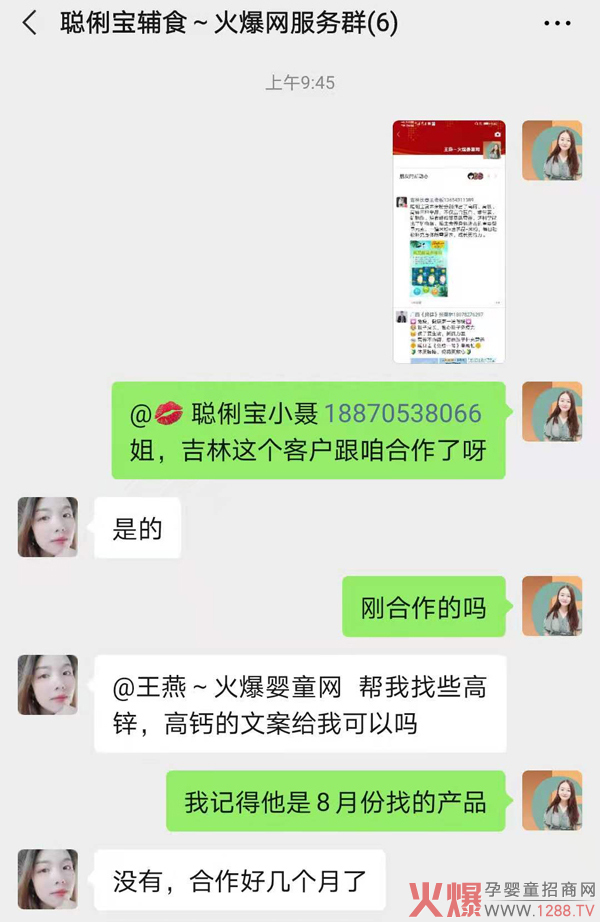
Task: View the shared screenshot image message
Action: 448,241
